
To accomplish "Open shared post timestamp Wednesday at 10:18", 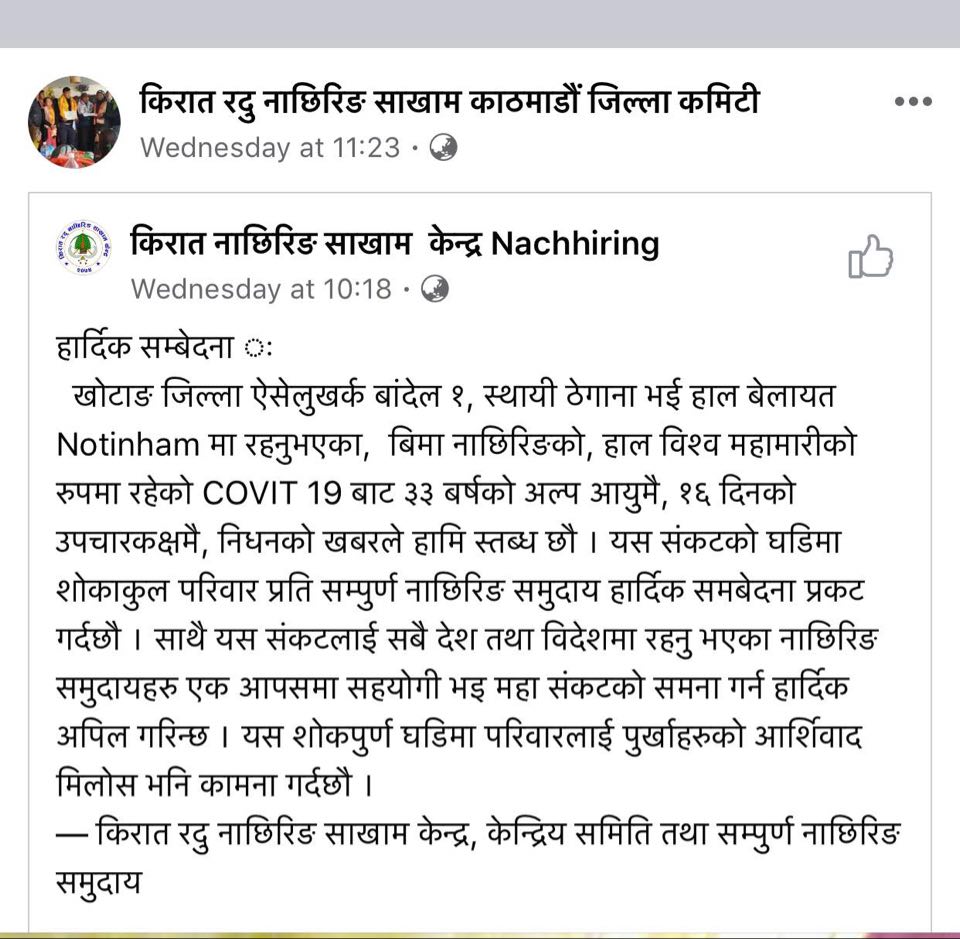I will click(262, 289).
